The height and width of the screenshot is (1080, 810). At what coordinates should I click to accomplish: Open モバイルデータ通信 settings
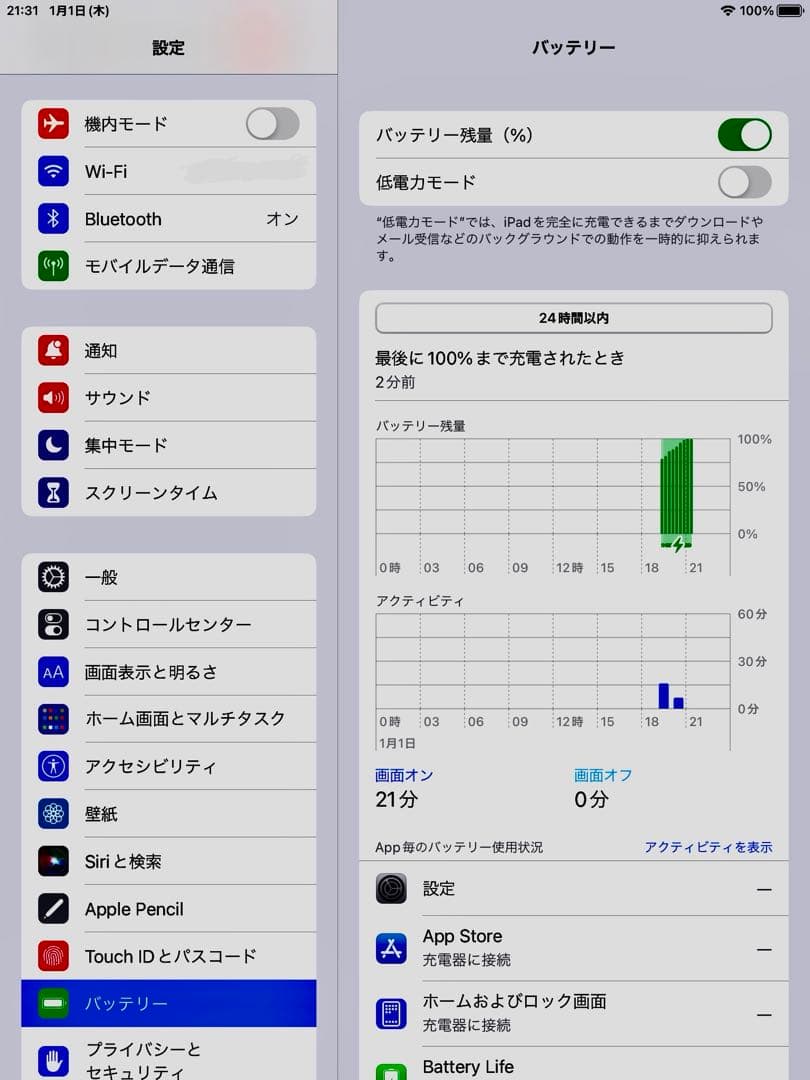pos(168,266)
